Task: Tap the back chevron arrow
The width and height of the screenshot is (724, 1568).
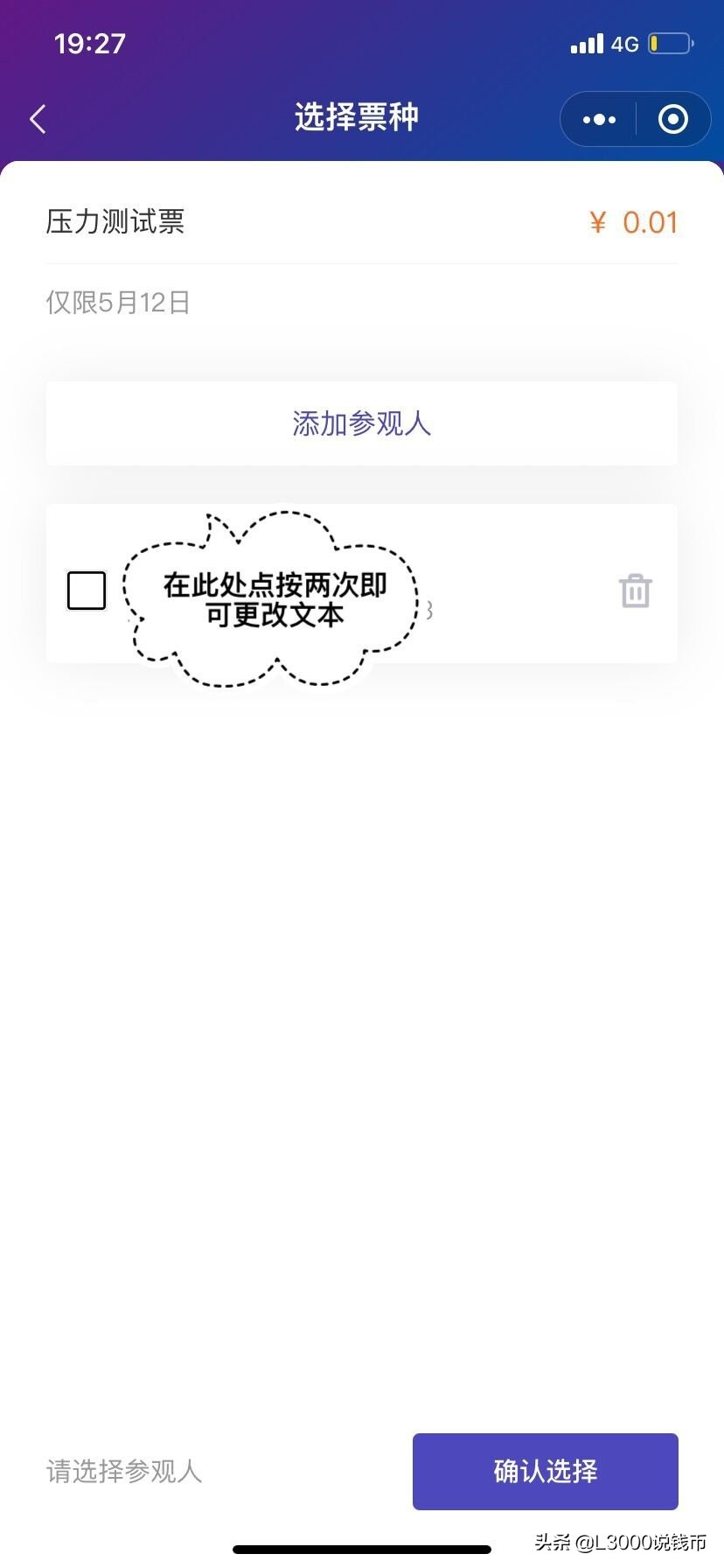Action: (x=37, y=117)
